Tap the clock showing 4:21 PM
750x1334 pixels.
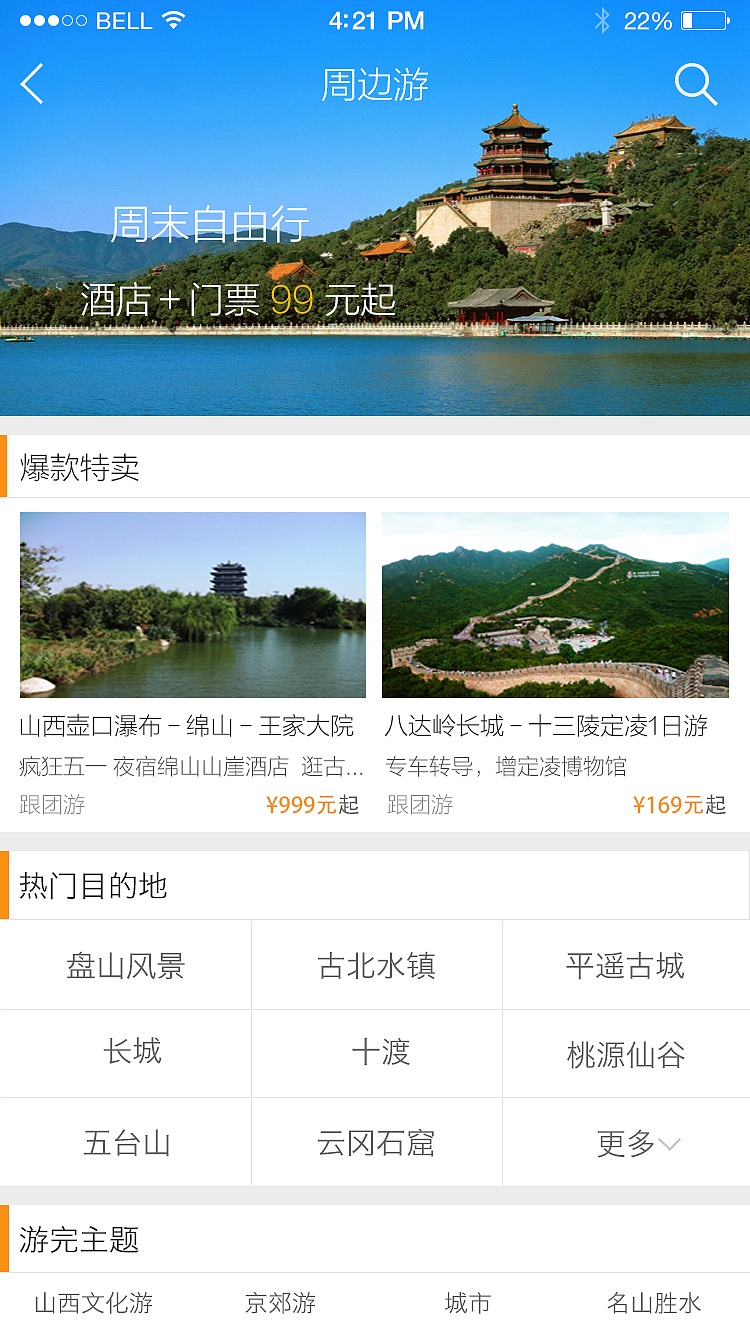(x=375, y=20)
